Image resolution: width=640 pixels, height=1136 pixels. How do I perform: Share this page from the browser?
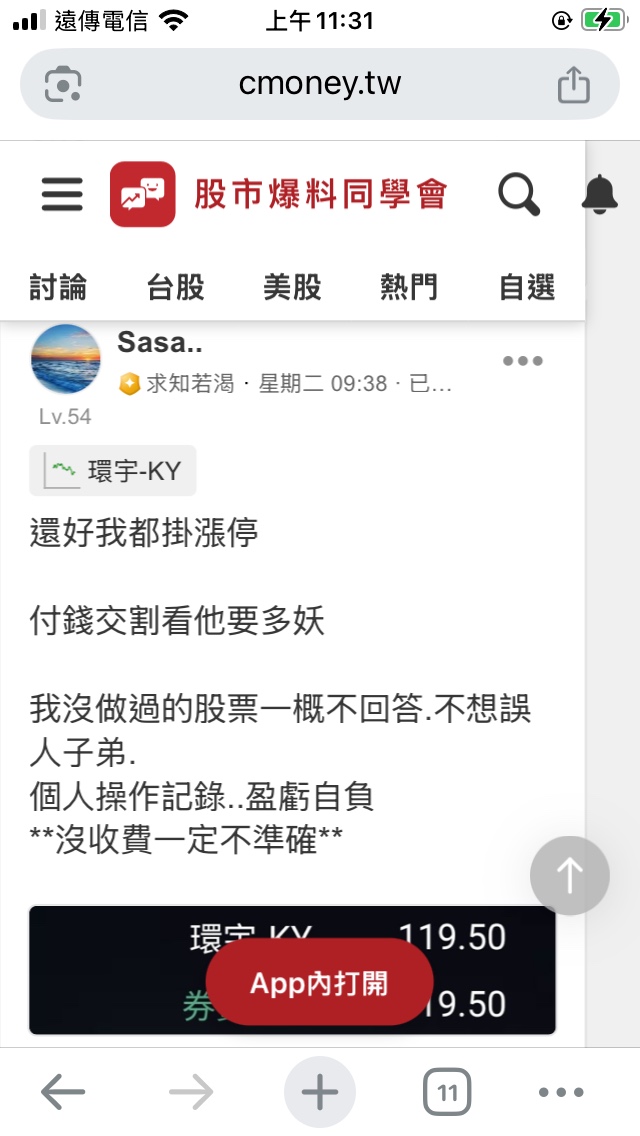[574, 84]
